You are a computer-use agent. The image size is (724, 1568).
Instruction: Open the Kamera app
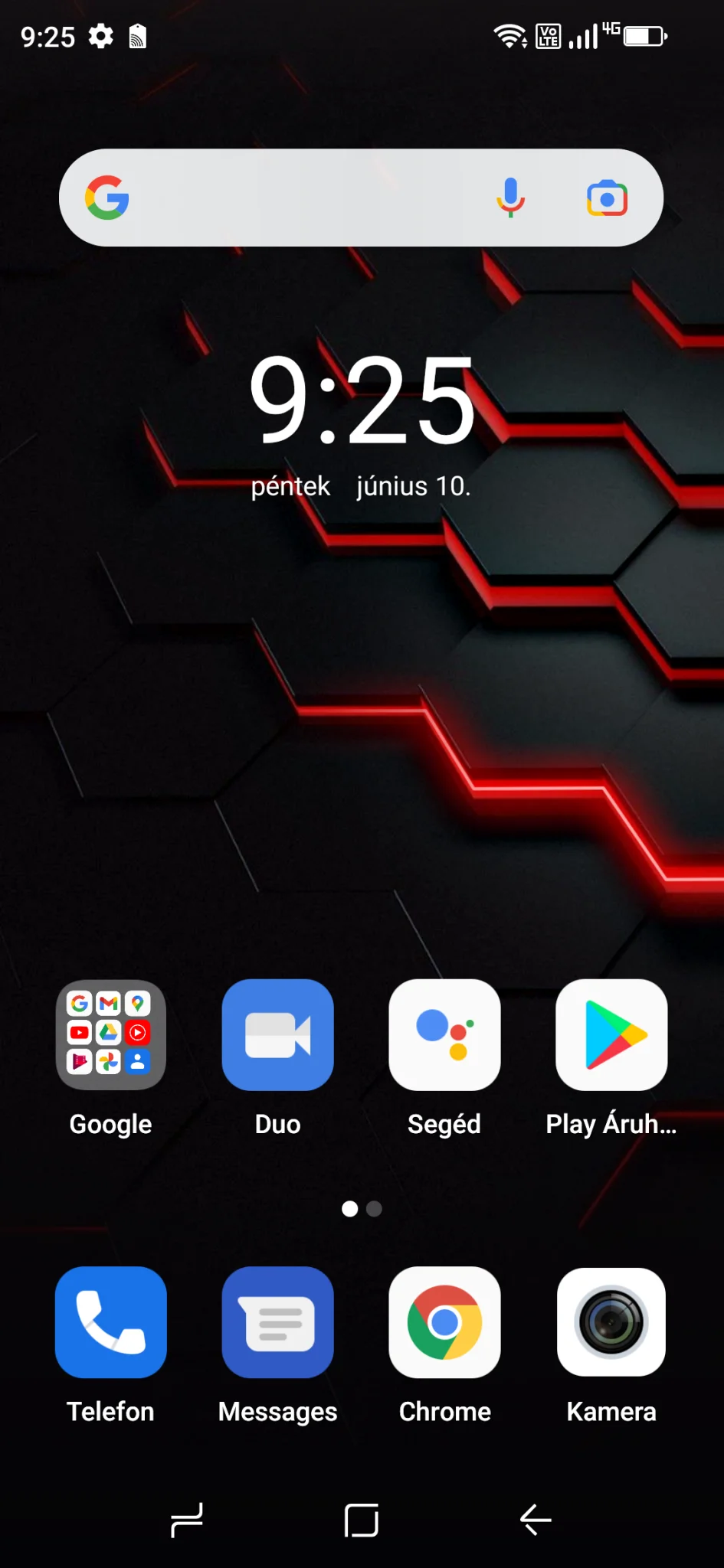click(611, 1322)
